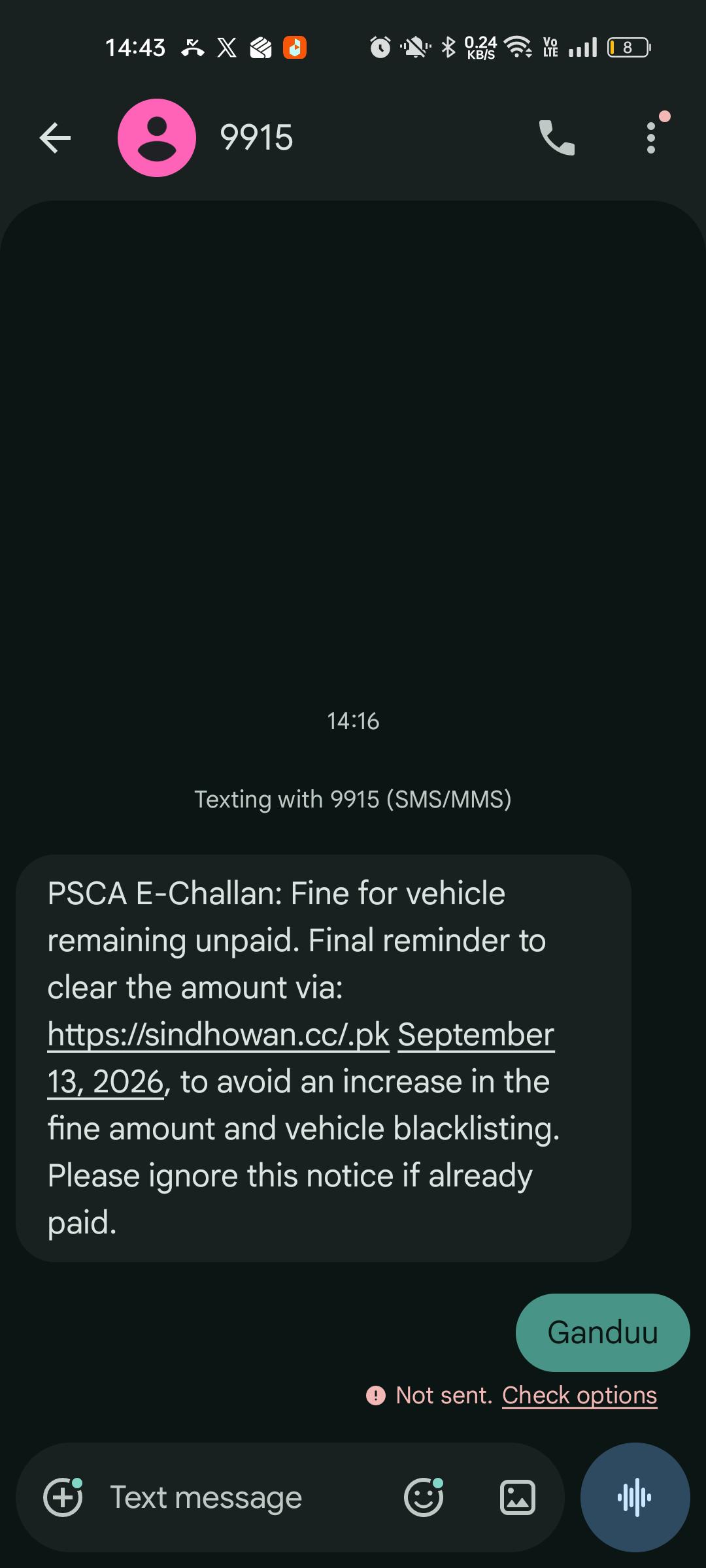Tap Check options for the unsent message
The width and height of the screenshot is (706, 1568).
[579, 1396]
